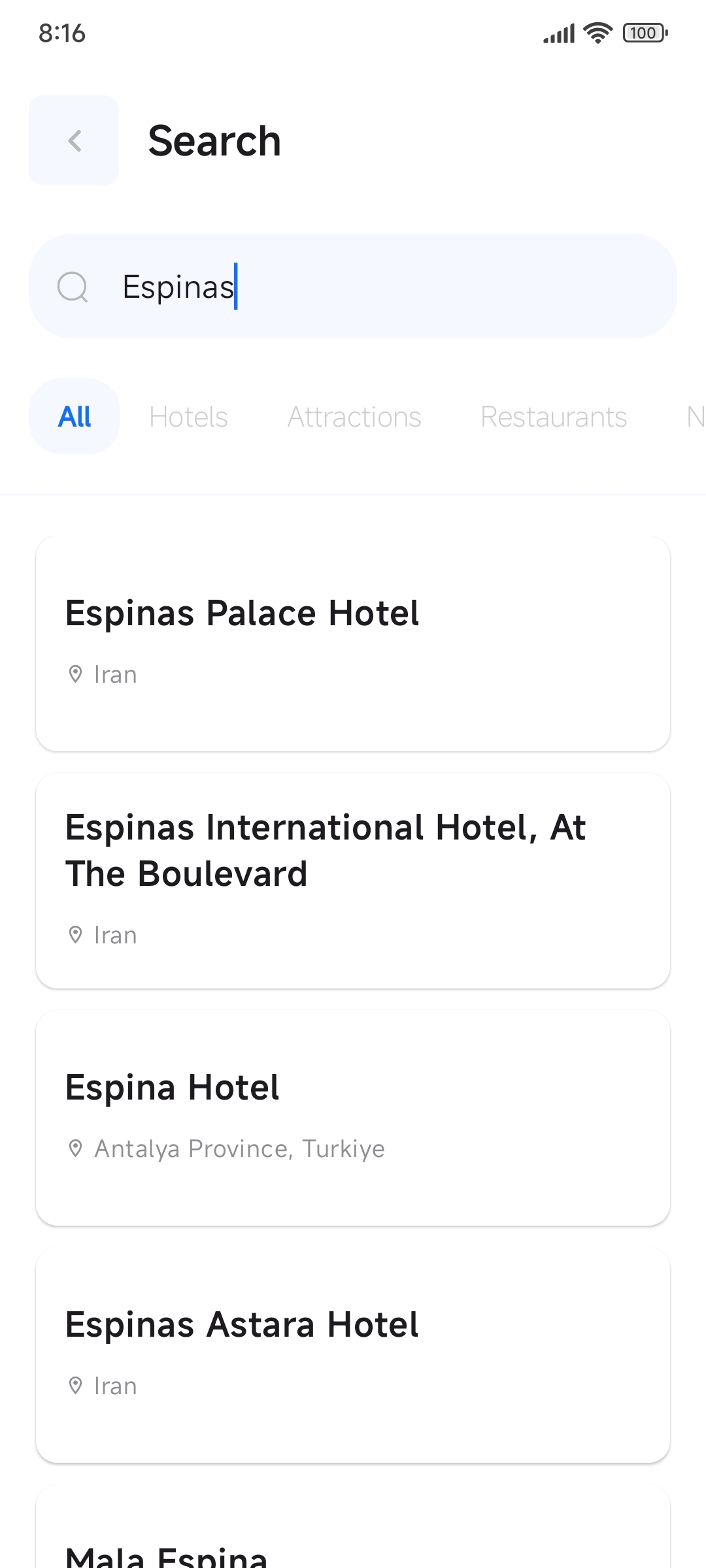Switch to the Hotels tab
Screen dimensions: 706x1568
[x=188, y=417]
